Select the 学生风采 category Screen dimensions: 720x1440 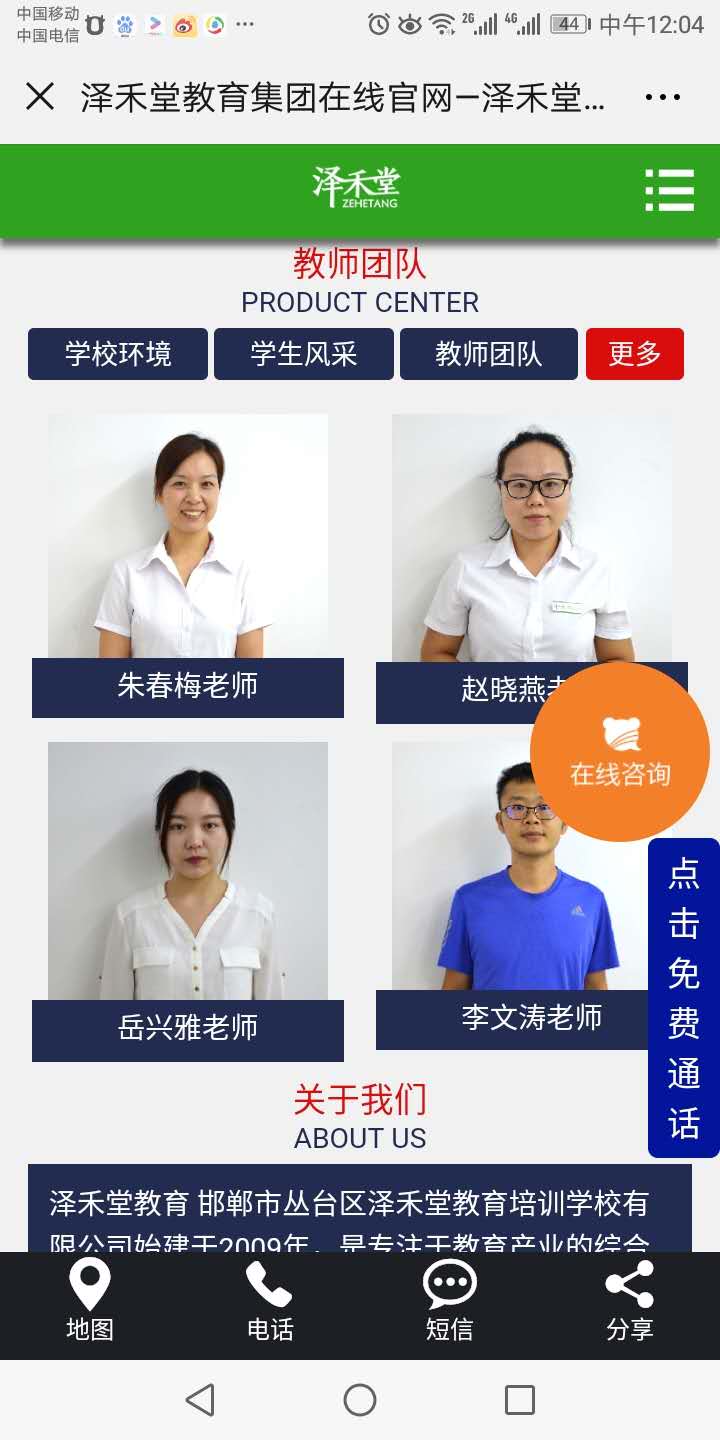304,354
